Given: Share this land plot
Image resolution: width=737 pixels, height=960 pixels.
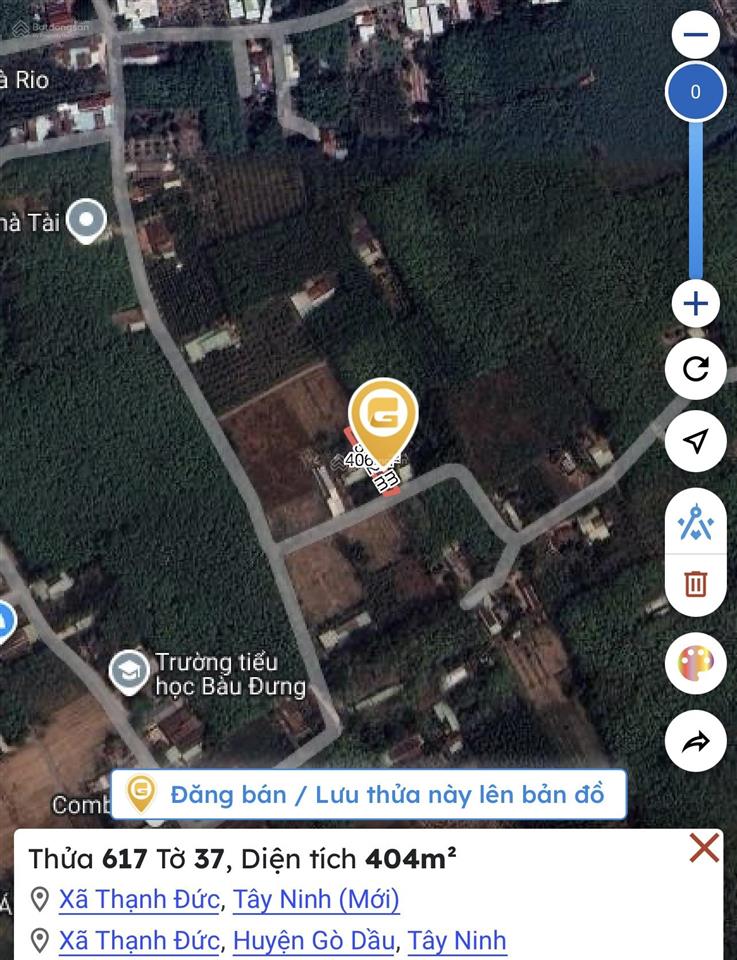Looking at the screenshot, I should (695, 741).
